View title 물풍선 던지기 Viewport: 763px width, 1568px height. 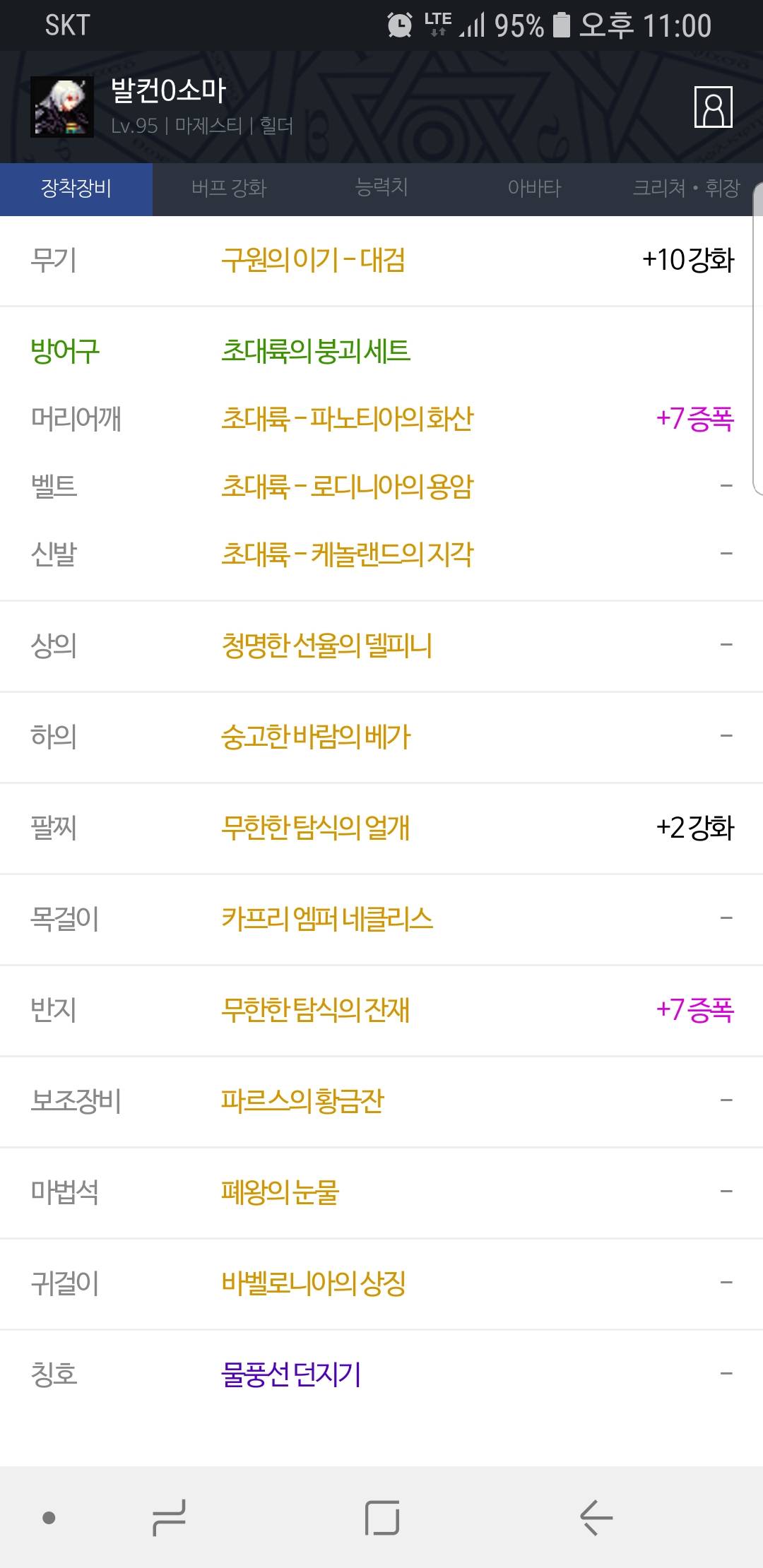pyautogui.click(x=291, y=1374)
